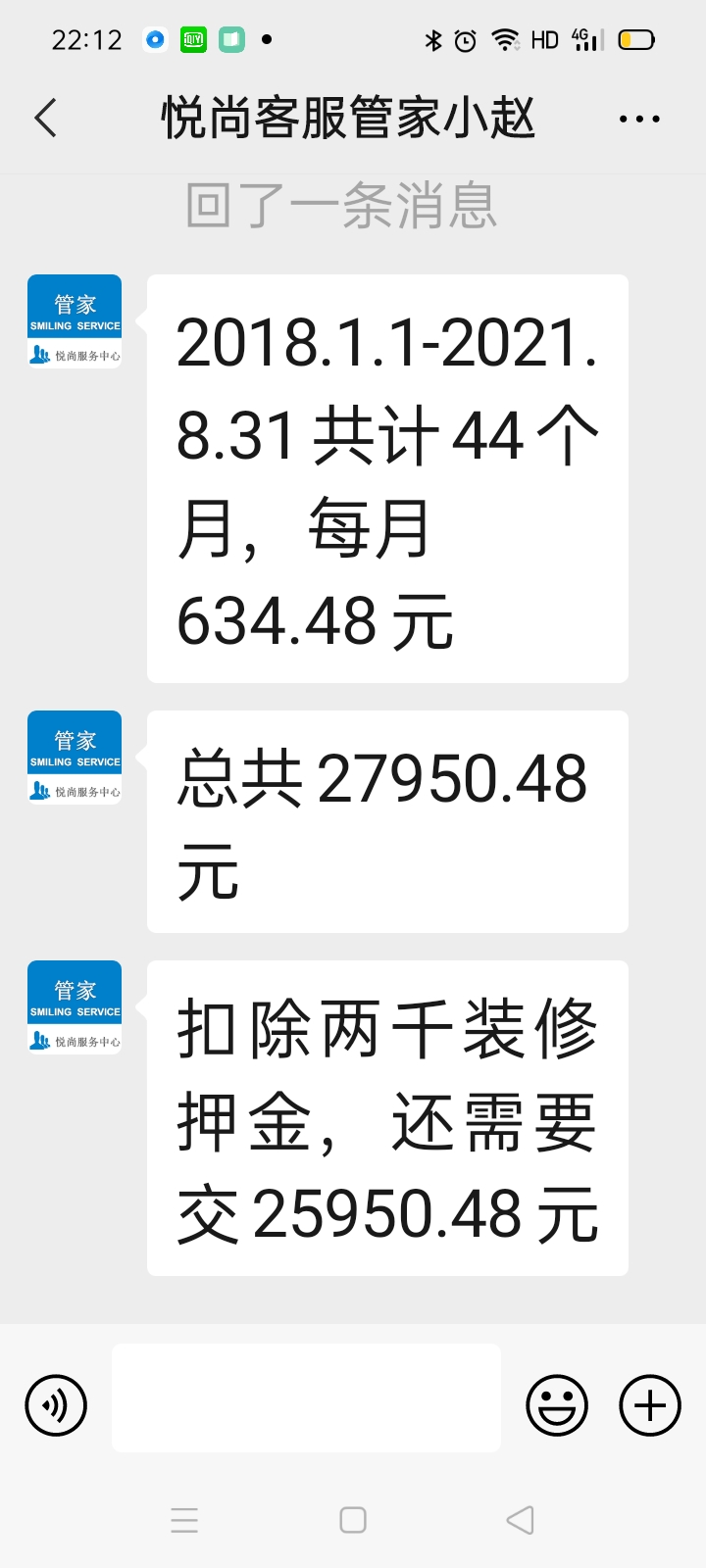Tap the avatar beside the 扣除两千装修押金 message

point(75,1007)
